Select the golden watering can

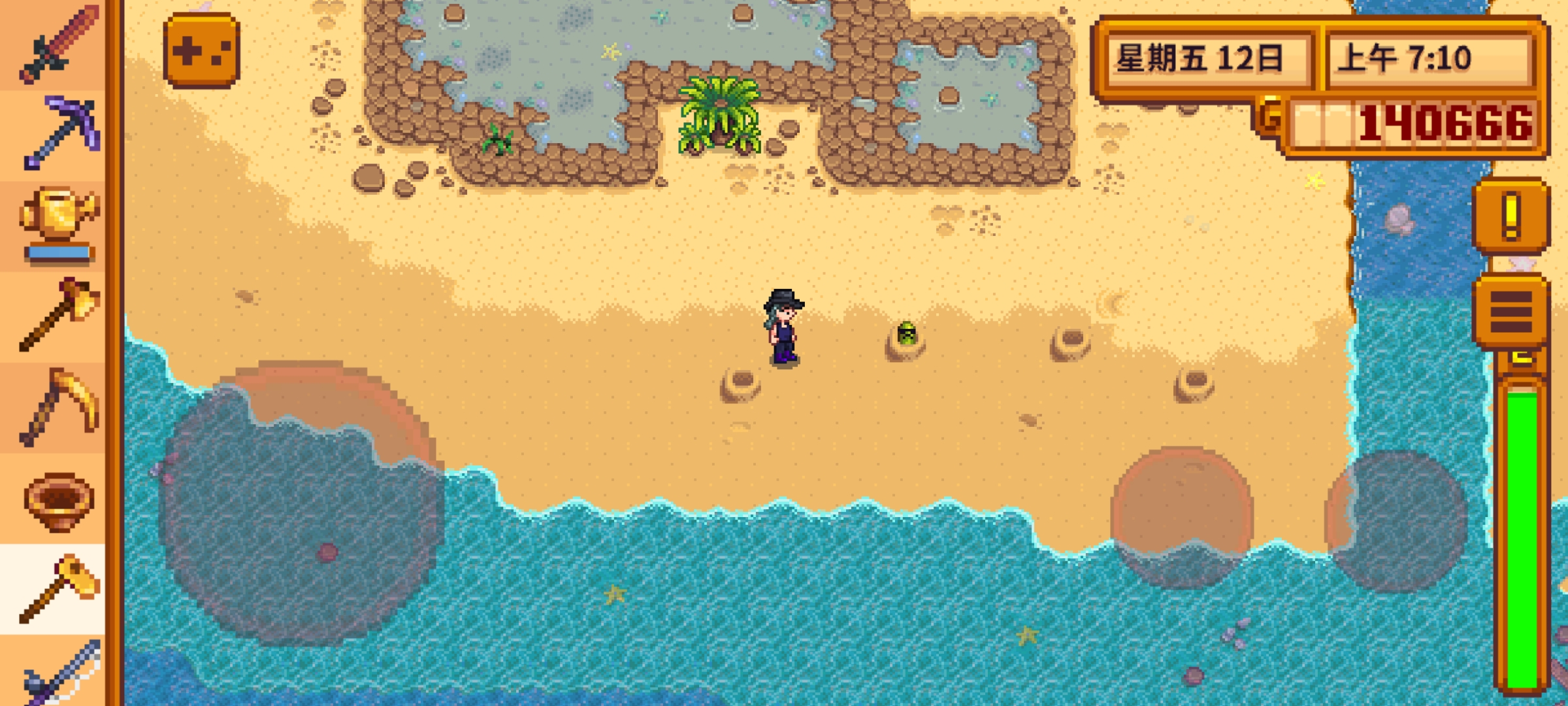[59, 225]
